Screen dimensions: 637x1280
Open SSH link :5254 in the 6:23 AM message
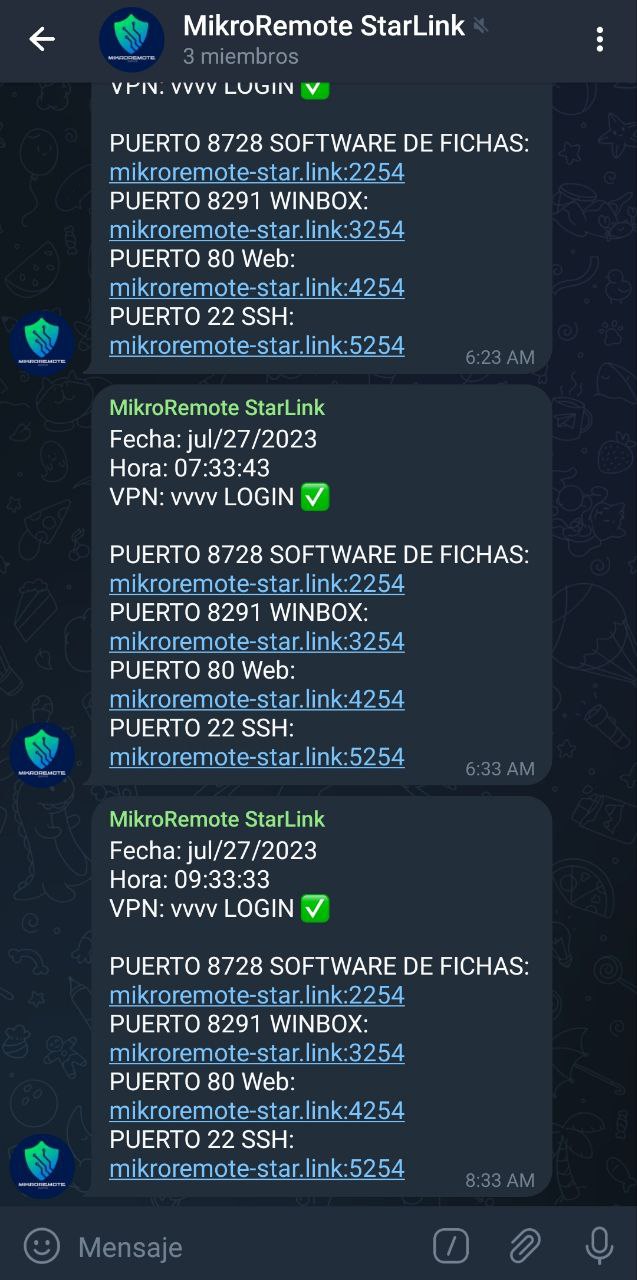[x=257, y=346]
